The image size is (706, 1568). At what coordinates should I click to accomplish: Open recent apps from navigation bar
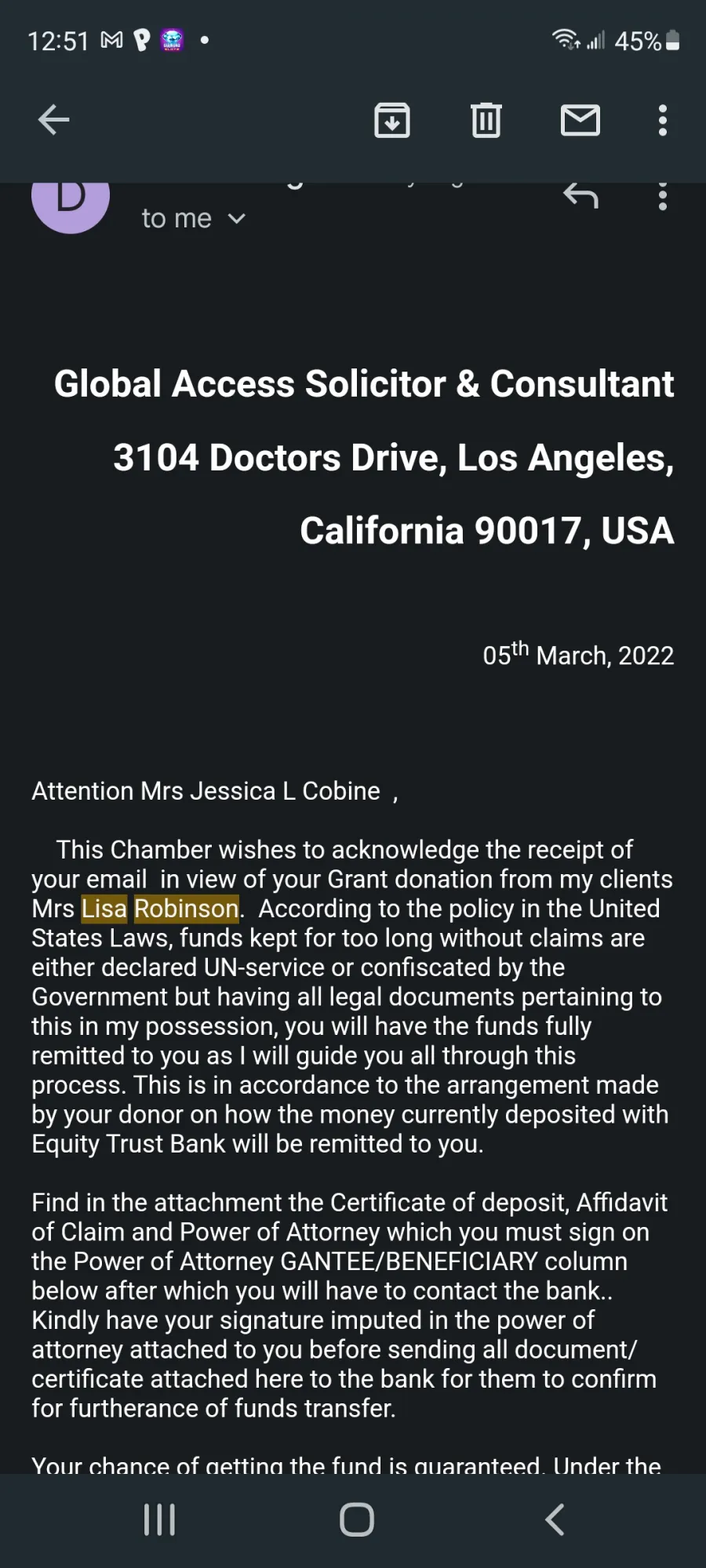(x=159, y=1519)
